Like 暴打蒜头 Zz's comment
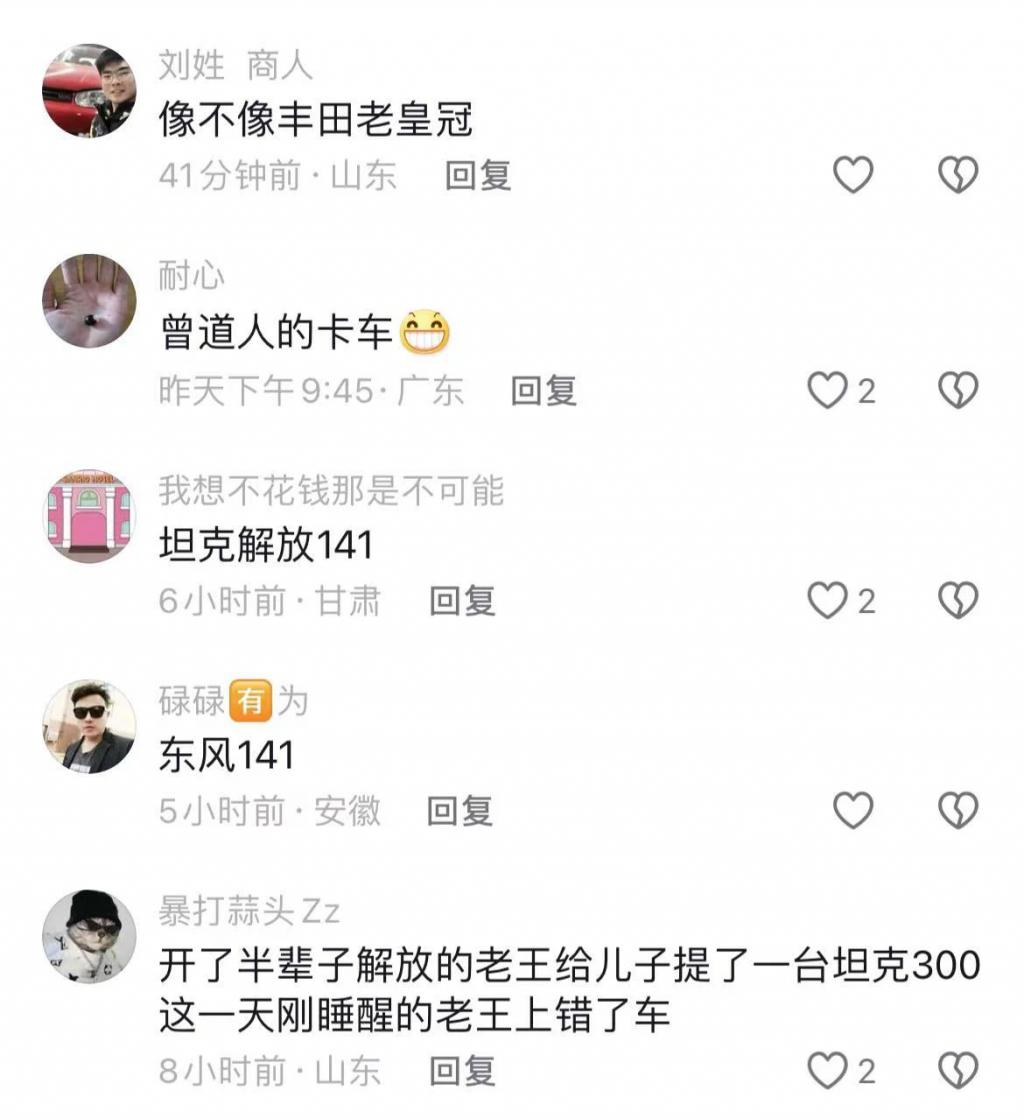 [828, 1071]
